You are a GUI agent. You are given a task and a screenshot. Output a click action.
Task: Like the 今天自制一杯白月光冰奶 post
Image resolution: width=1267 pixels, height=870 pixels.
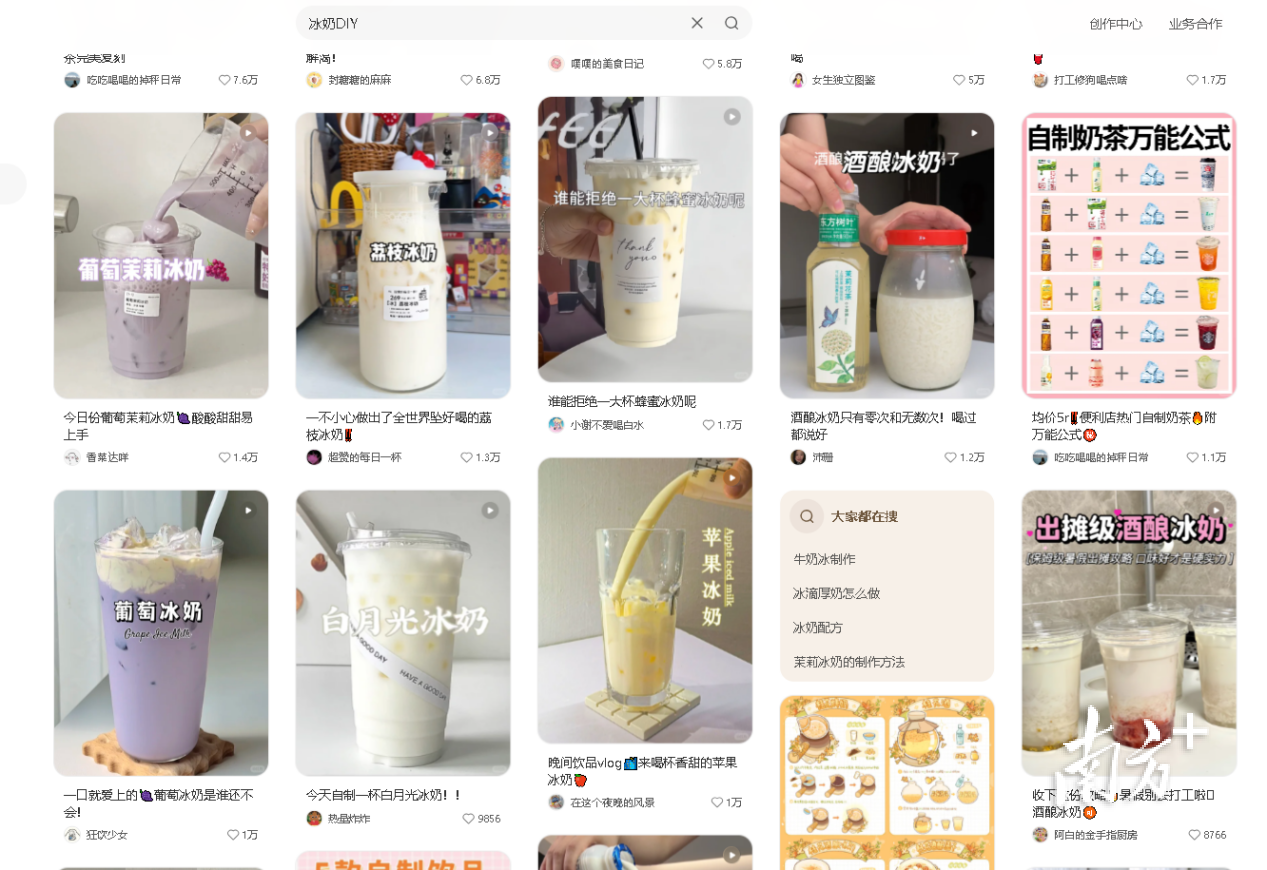point(468,818)
